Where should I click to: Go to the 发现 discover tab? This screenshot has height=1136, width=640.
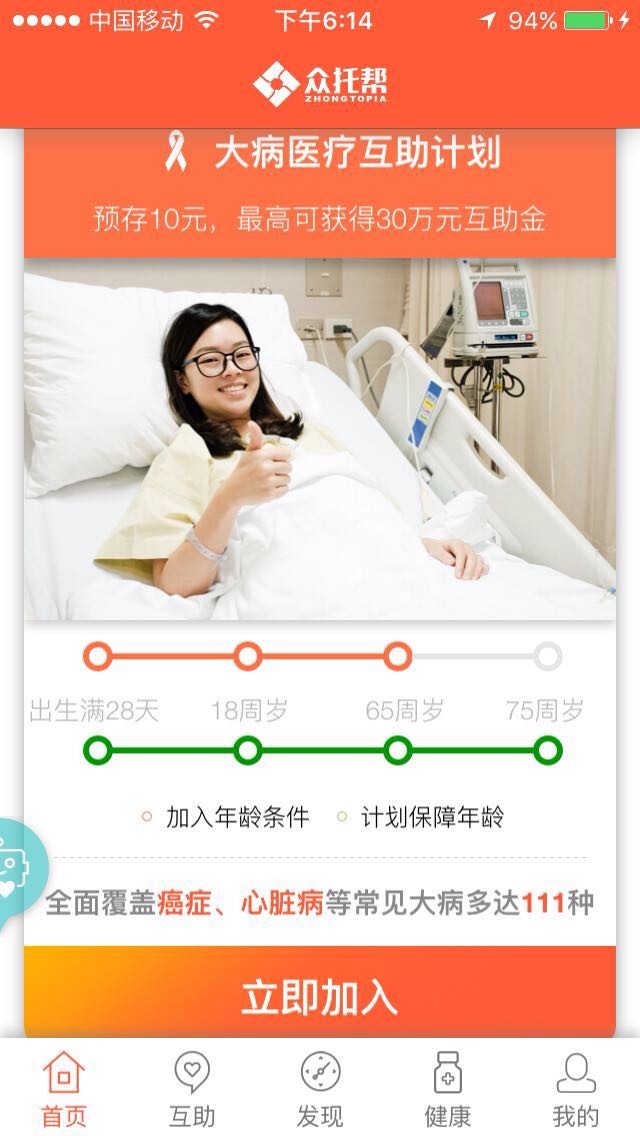320,1089
